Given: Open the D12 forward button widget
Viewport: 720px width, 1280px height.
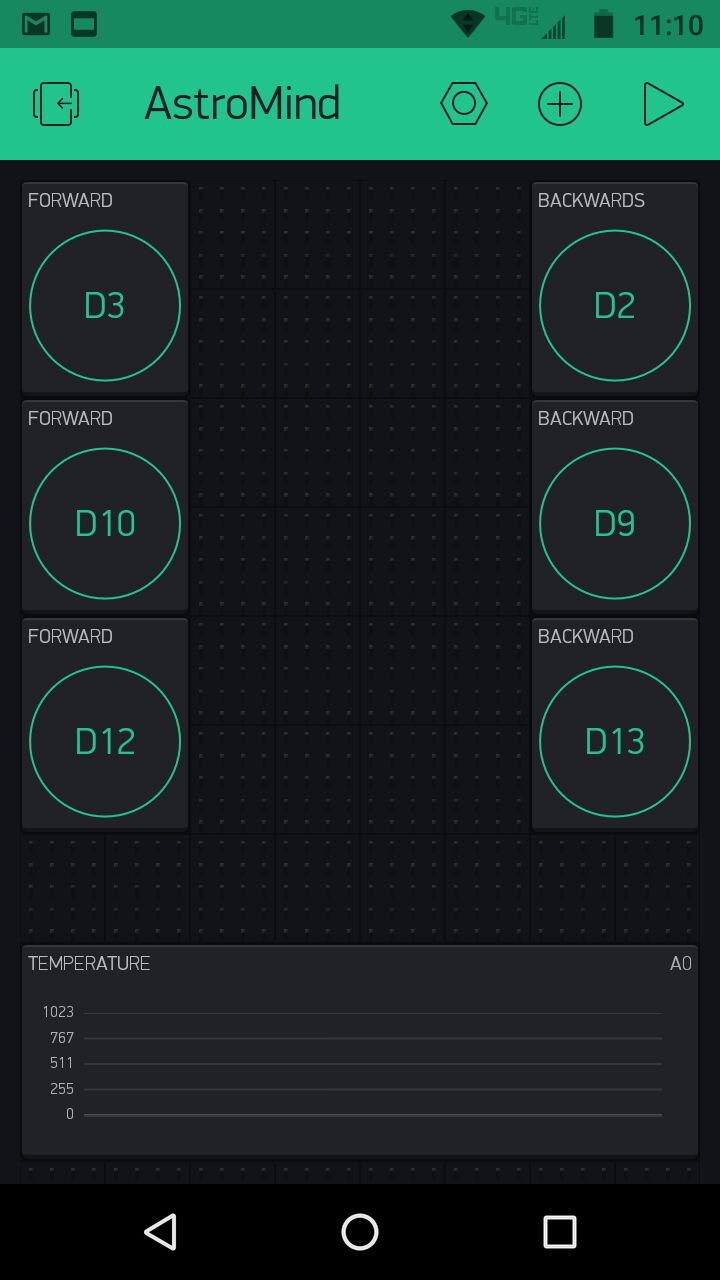Looking at the screenshot, I should click(105, 741).
